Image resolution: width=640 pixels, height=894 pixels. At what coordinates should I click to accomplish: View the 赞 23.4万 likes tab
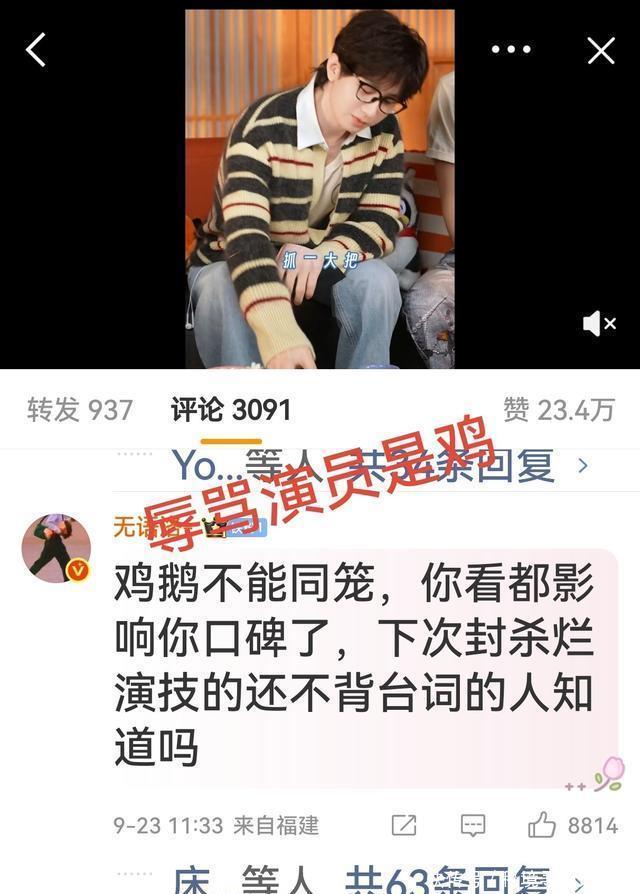point(558,410)
